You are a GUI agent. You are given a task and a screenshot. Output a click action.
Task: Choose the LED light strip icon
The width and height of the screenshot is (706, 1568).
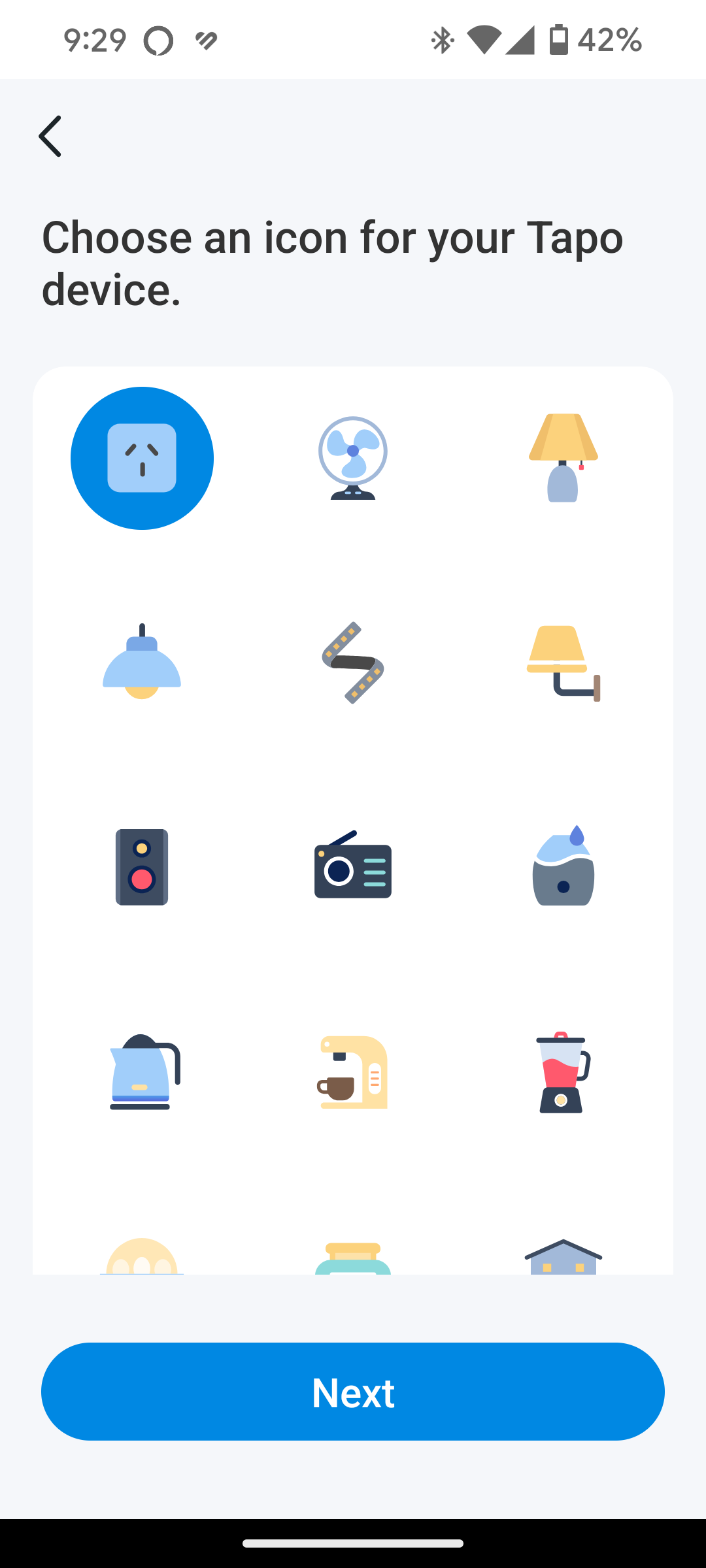[353, 662]
